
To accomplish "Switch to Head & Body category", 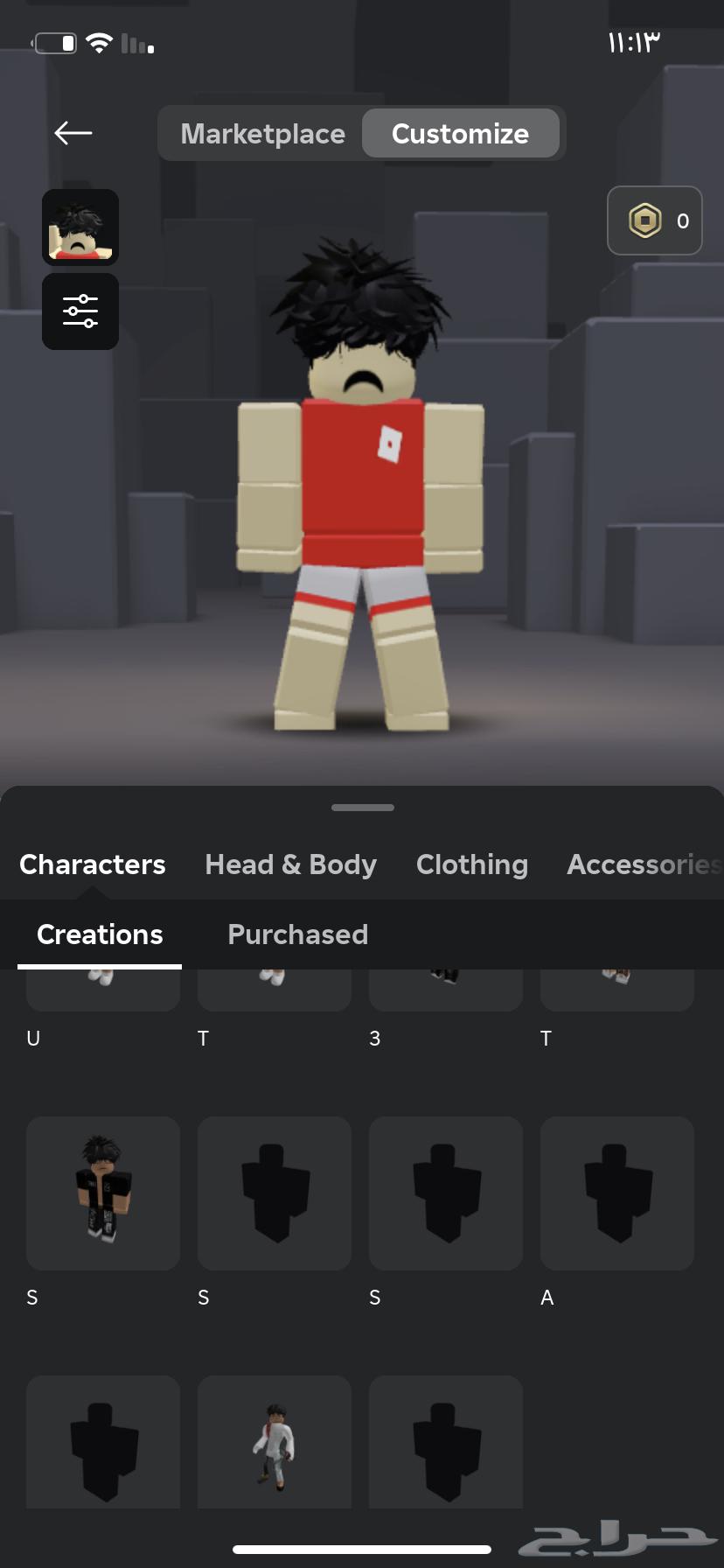I will pyautogui.click(x=290, y=864).
